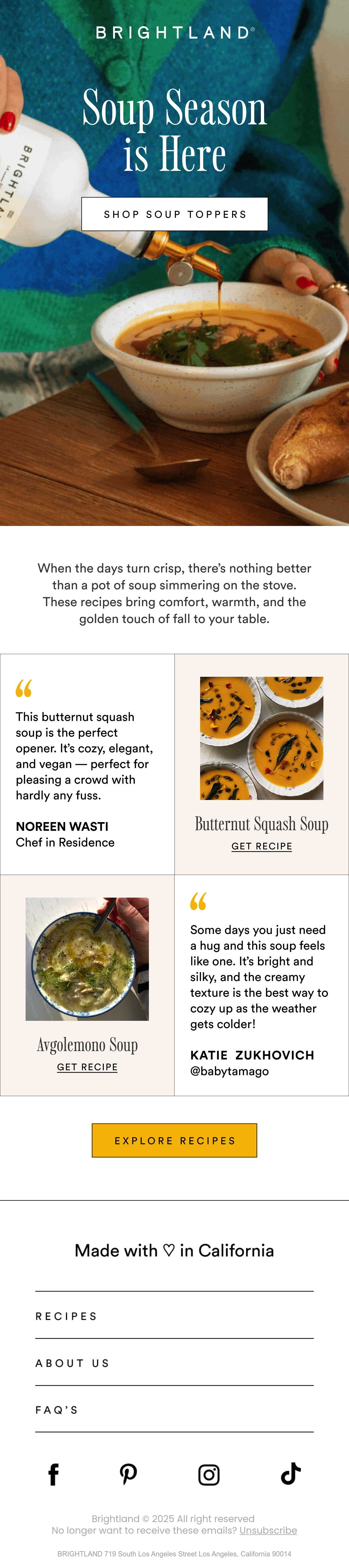349x1568 pixels.
Task: Visit Brightland's Instagram profile
Action: point(209,1475)
